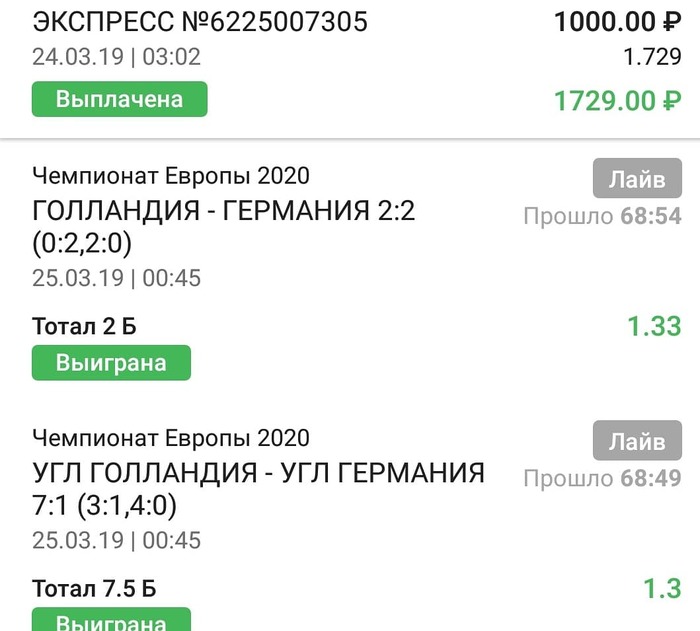The height and width of the screenshot is (631, 700).
Task: Open the ГОЛЛАНДИЯ - ГЕРМАНИЯ 2:2 event
Action: click(224, 212)
